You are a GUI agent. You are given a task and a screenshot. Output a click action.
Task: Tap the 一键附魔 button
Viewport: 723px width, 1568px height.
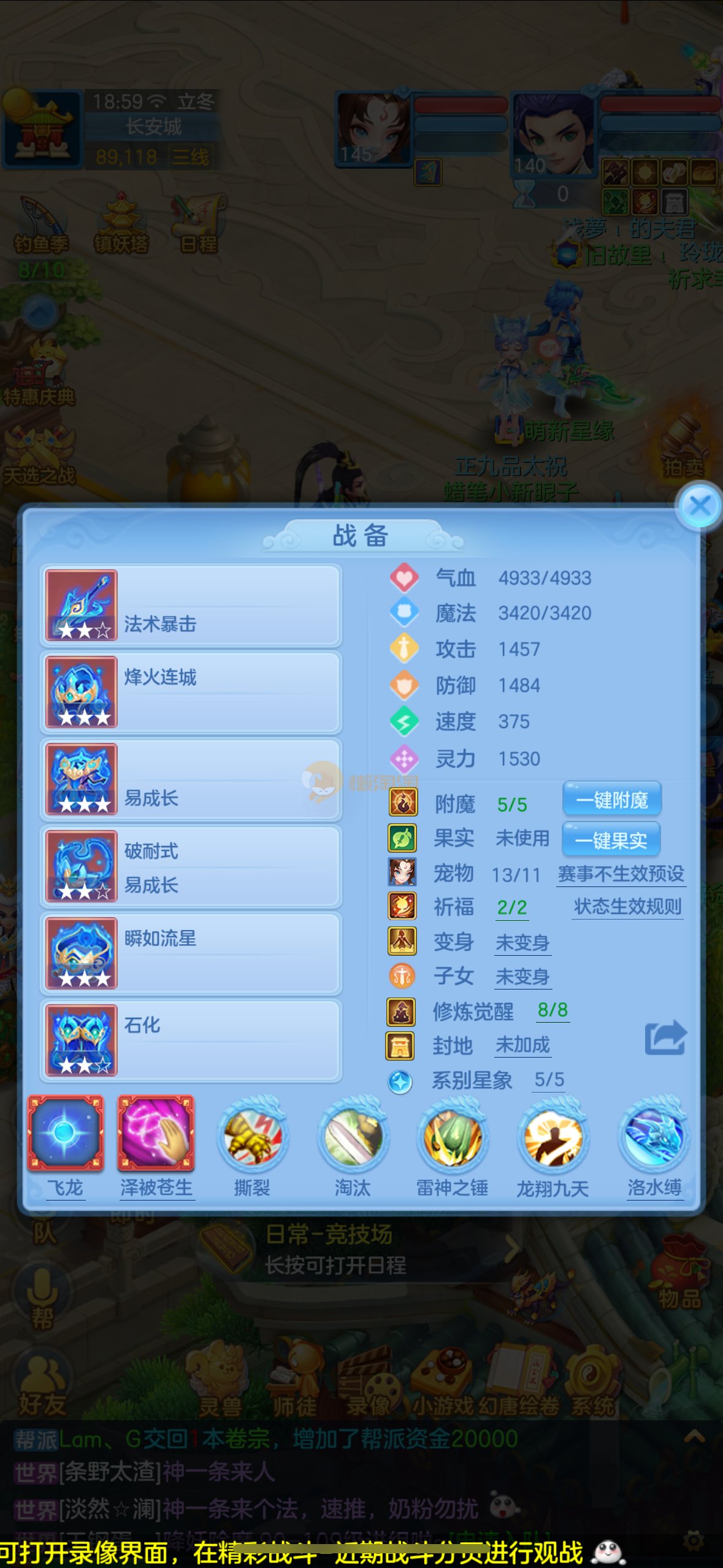point(611,800)
